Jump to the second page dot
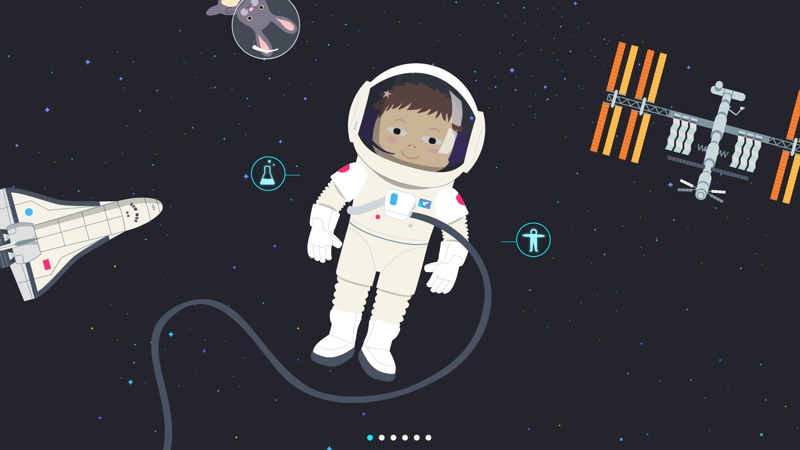 pyautogui.click(x=382, y=437)
